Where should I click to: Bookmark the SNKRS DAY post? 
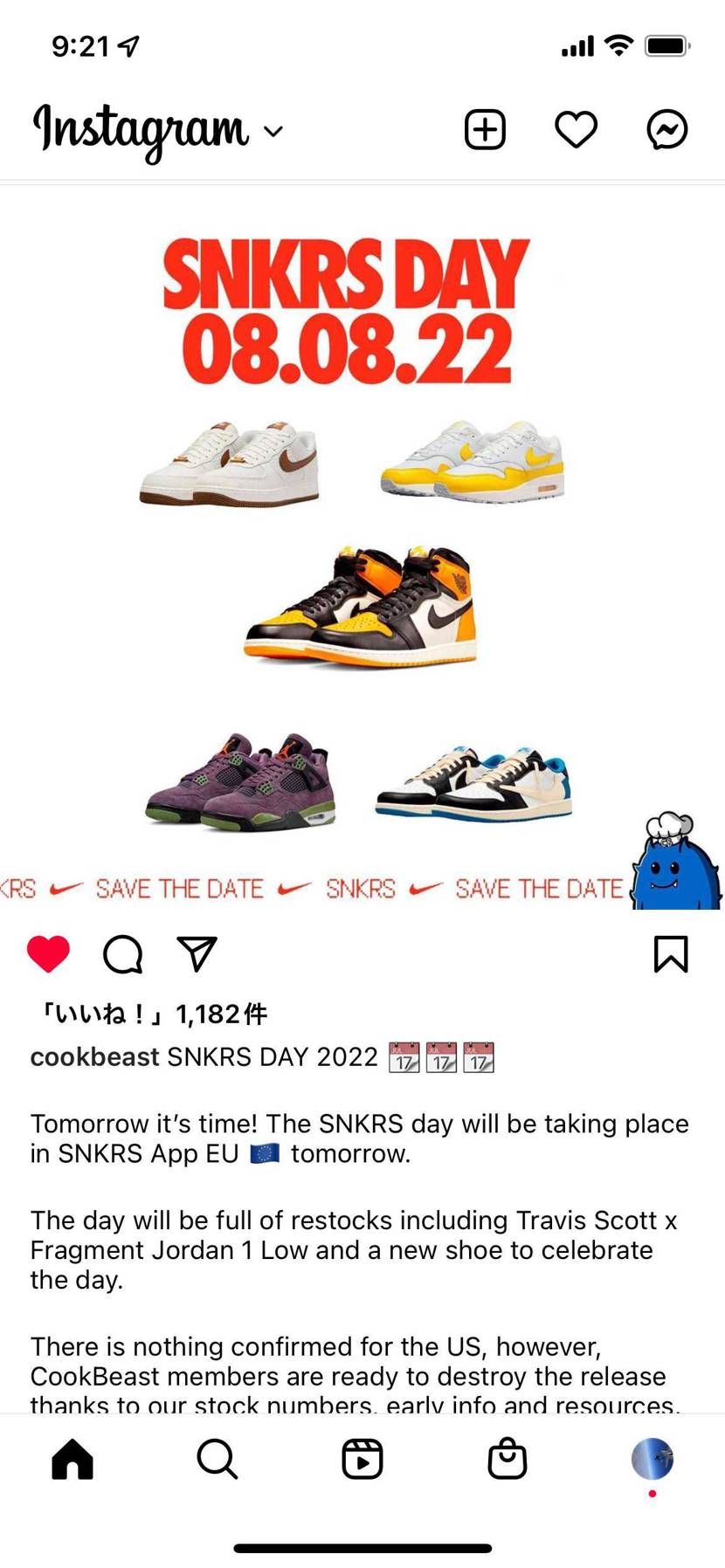point(671,953)
